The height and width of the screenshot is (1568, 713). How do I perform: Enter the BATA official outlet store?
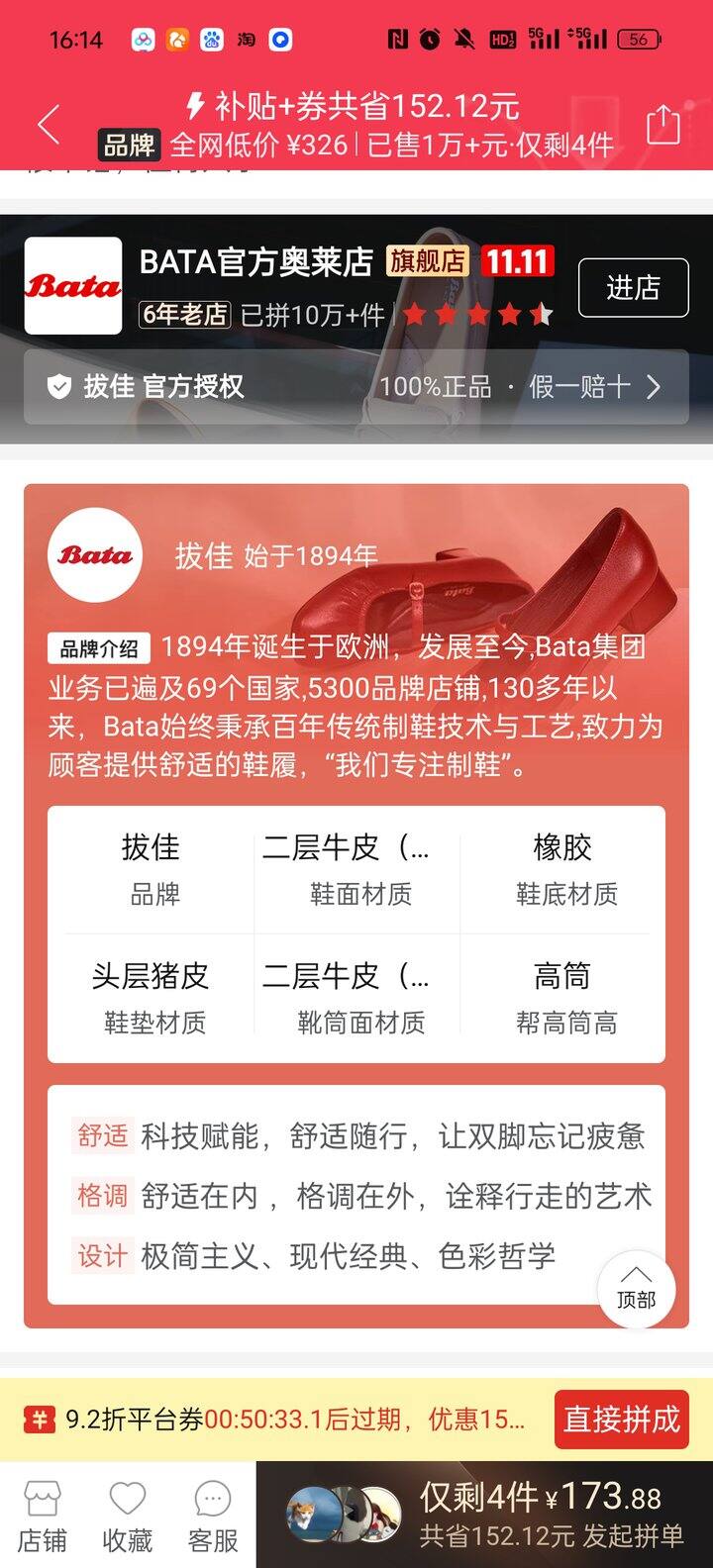click(633, 287)
